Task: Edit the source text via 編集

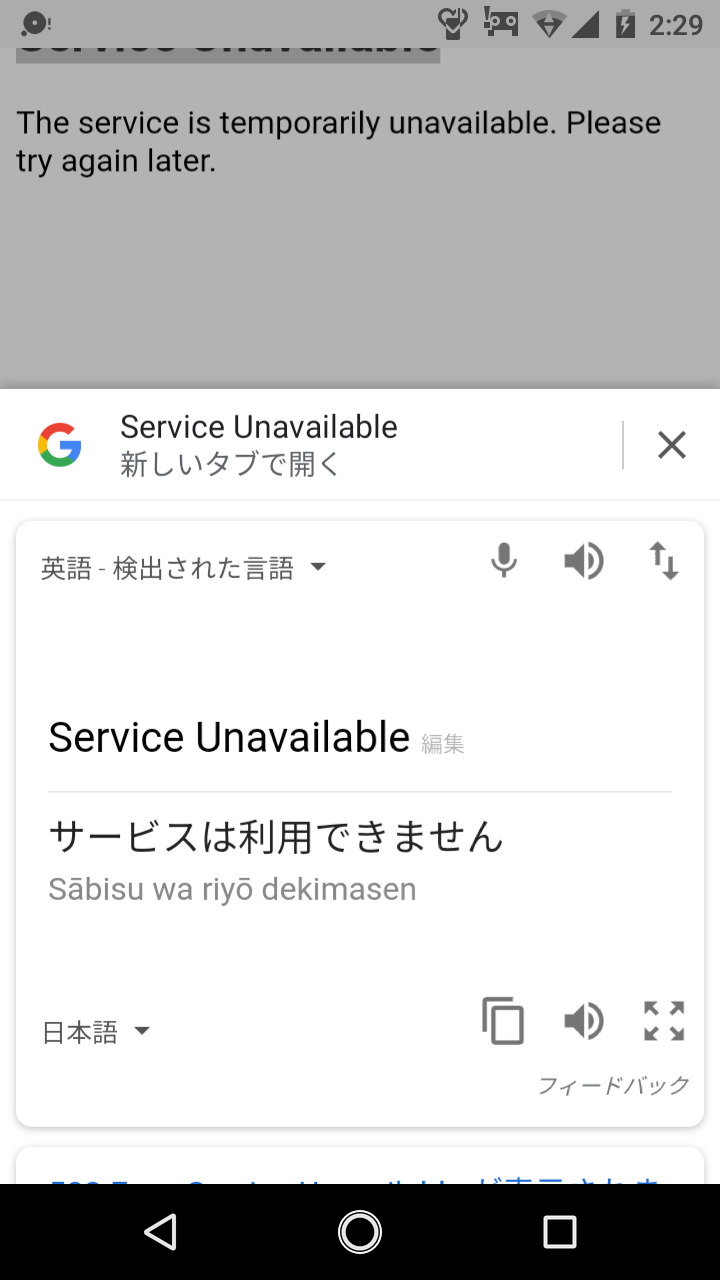Action: pyautogui.click(x=443, y=744)
